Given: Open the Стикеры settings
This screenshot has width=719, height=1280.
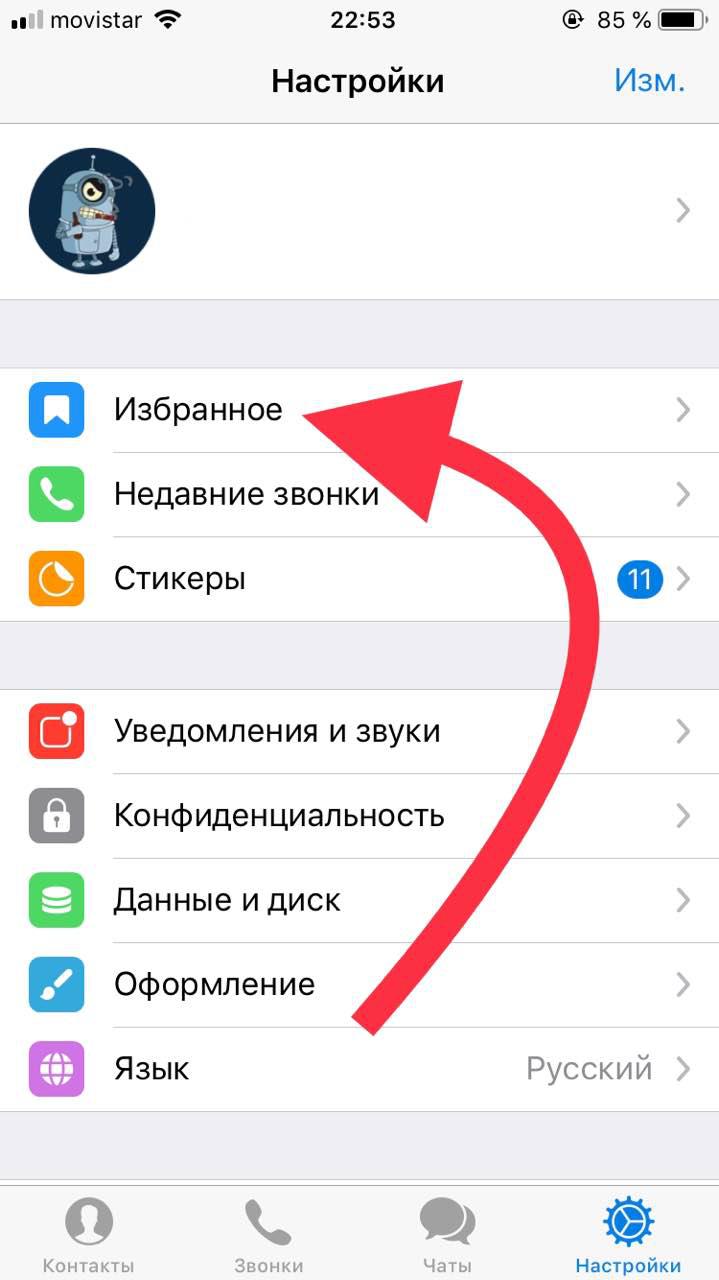Looking at the screenshot, I should pos(359,579).
